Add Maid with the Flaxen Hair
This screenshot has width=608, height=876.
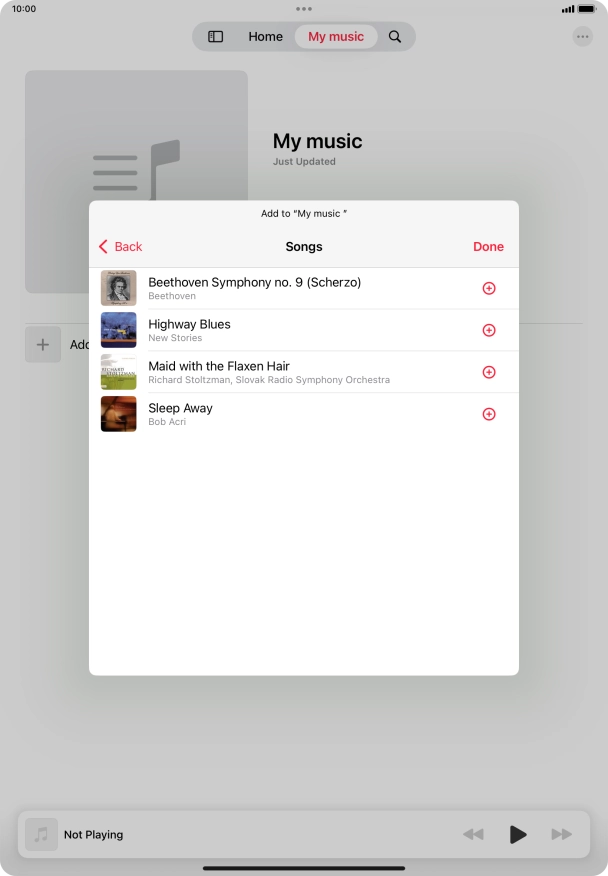click(489, 372)
